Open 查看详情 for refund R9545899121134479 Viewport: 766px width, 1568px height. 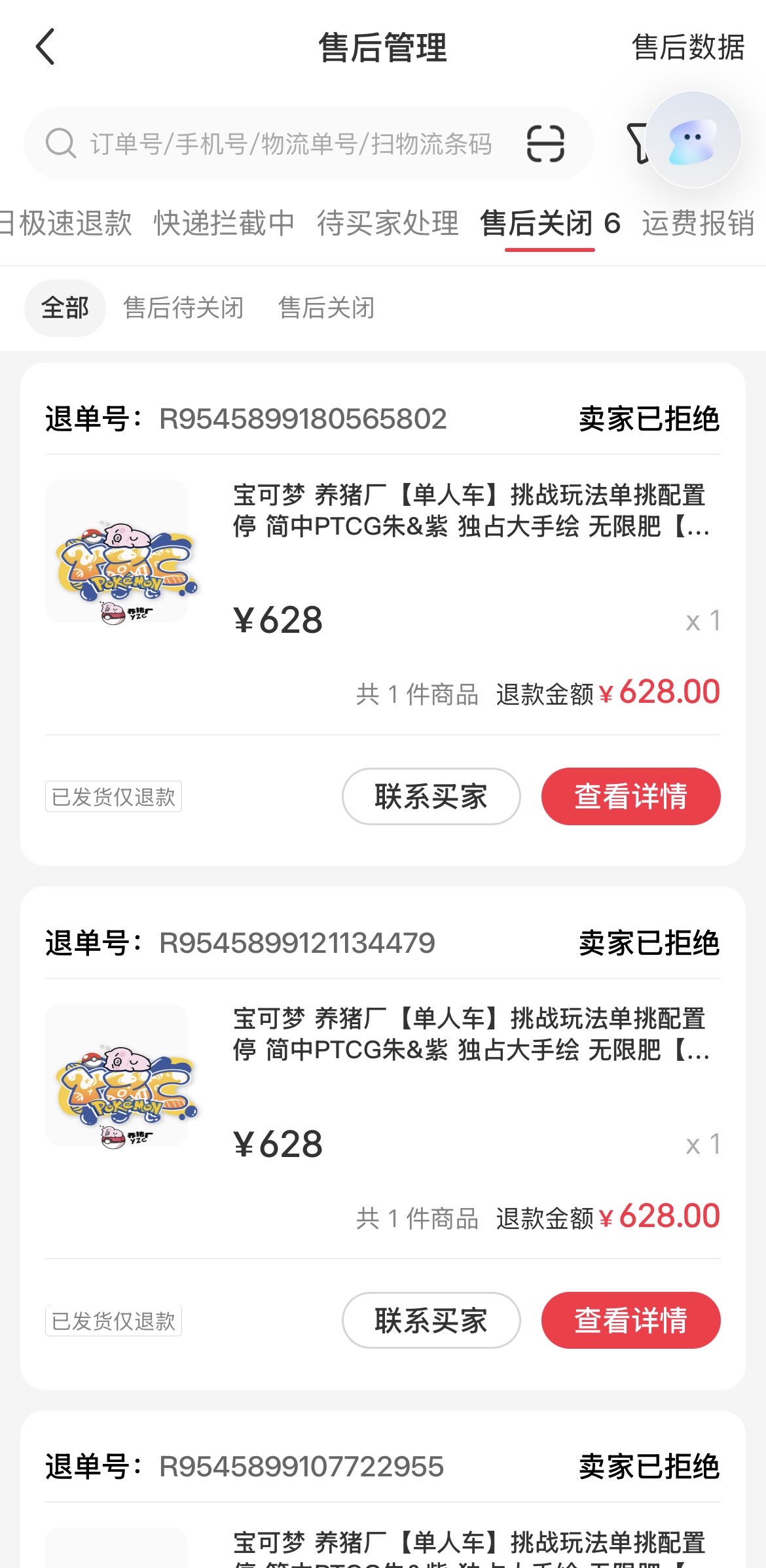point(630,1320)
